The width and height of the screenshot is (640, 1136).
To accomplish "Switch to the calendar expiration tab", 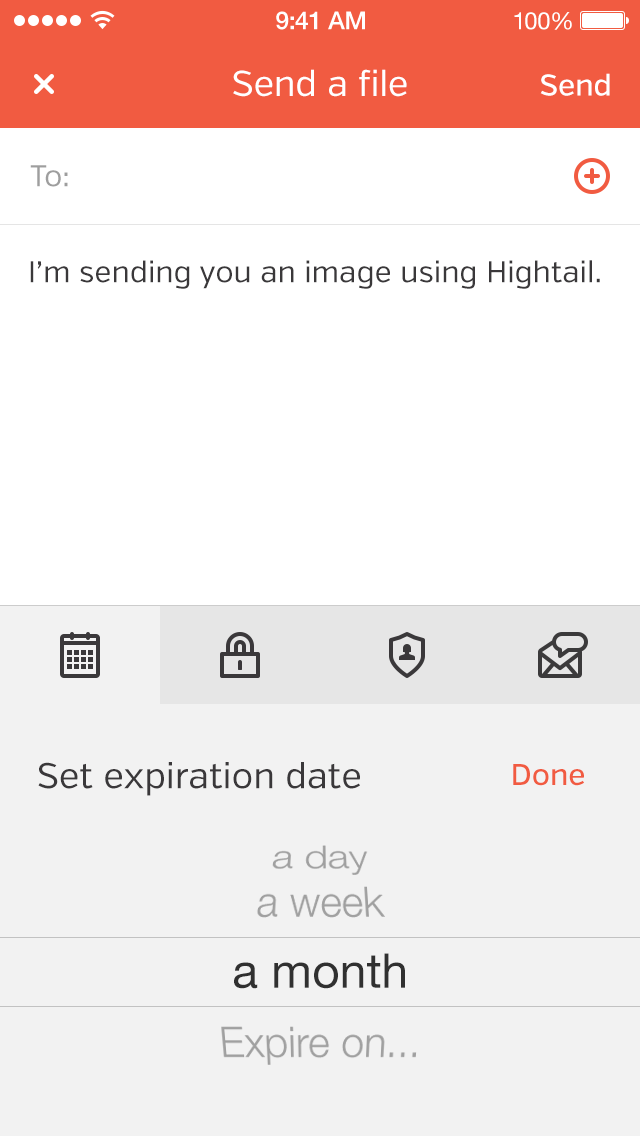I will (x=80, y=656).
